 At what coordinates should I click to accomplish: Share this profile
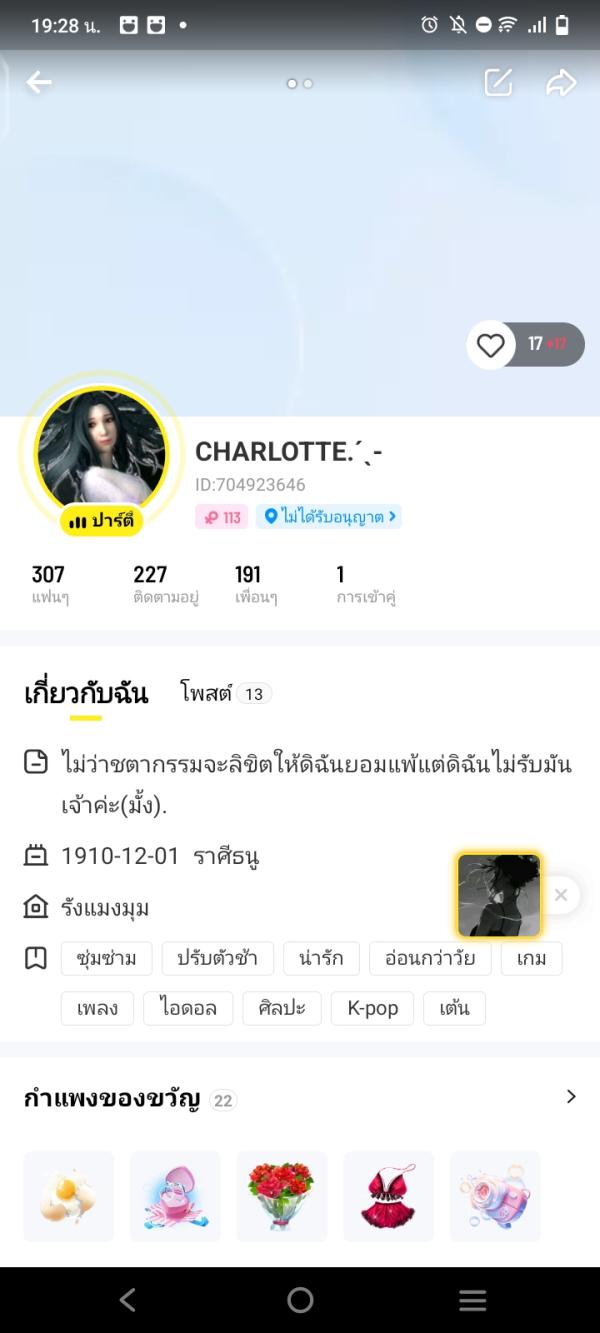tap(561, 83)
